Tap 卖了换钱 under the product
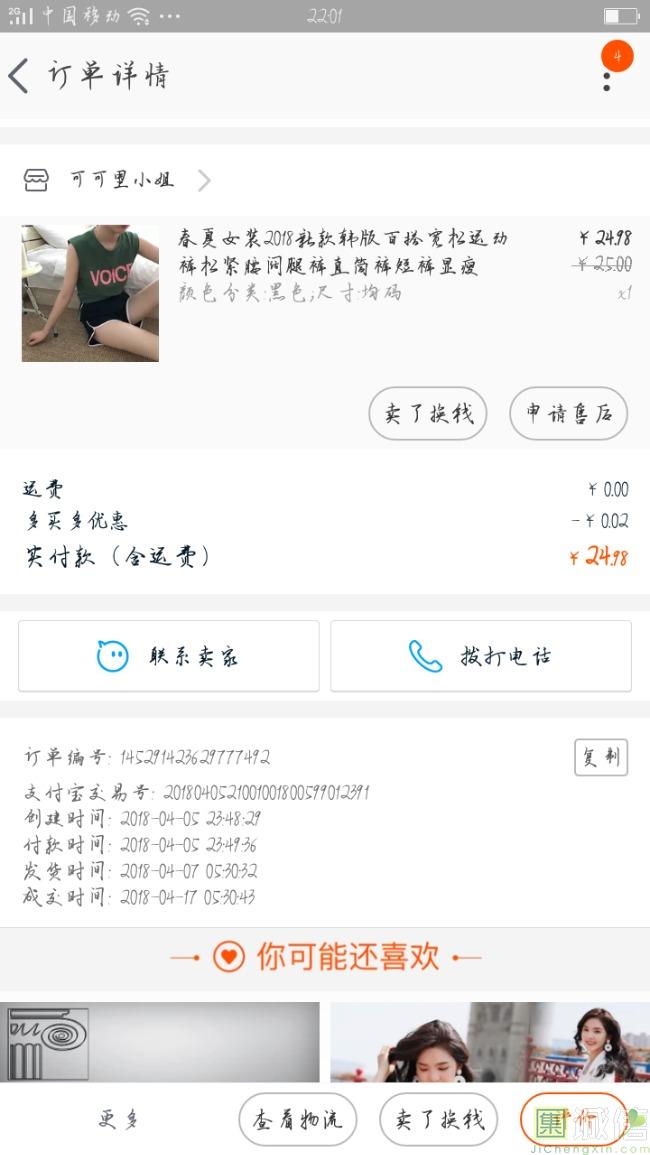This screenshot has height=1155, width=650. pos(428,413)
